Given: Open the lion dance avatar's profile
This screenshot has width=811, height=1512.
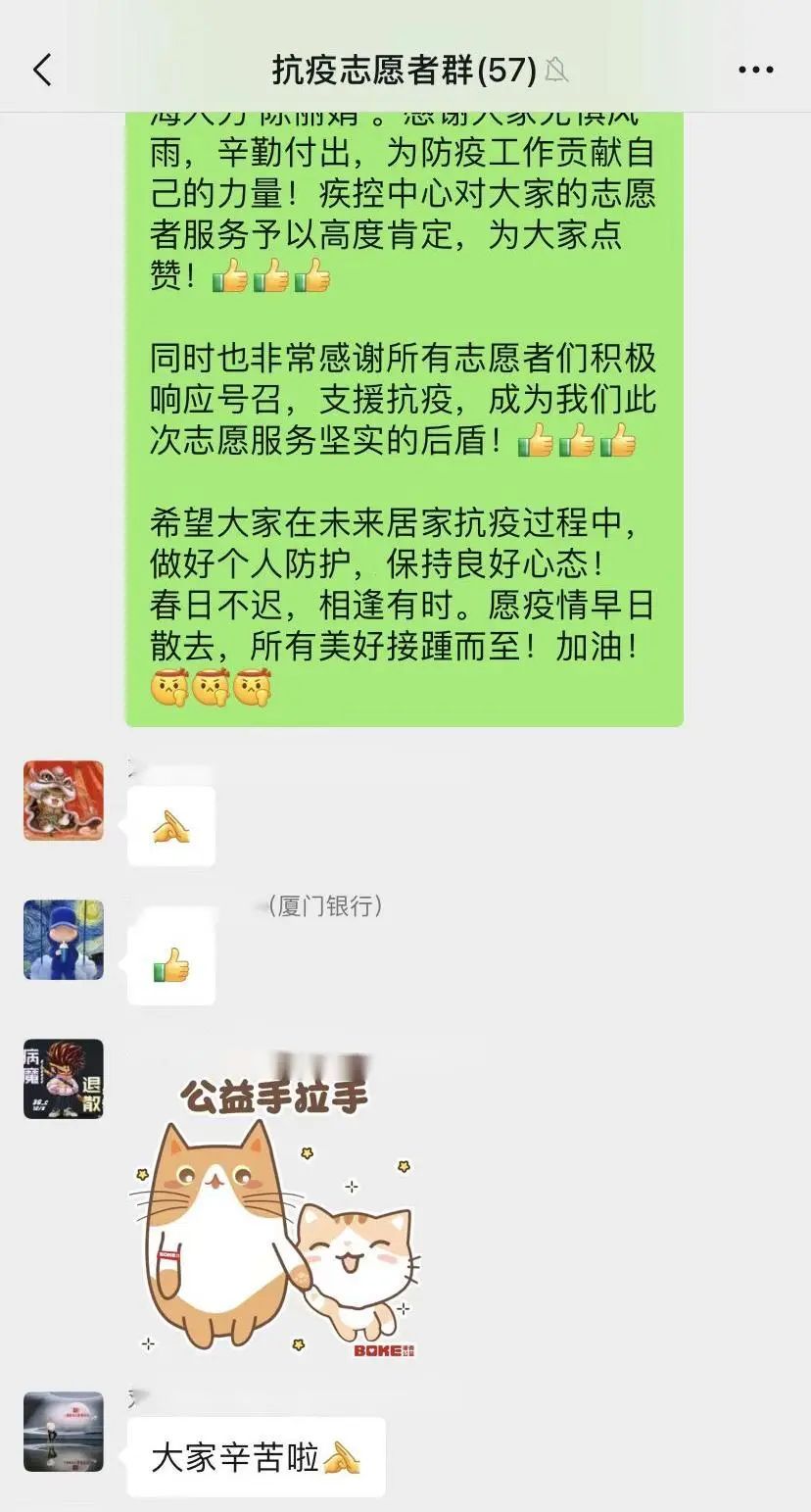Looking at the screenshot, I should point(64,801).
